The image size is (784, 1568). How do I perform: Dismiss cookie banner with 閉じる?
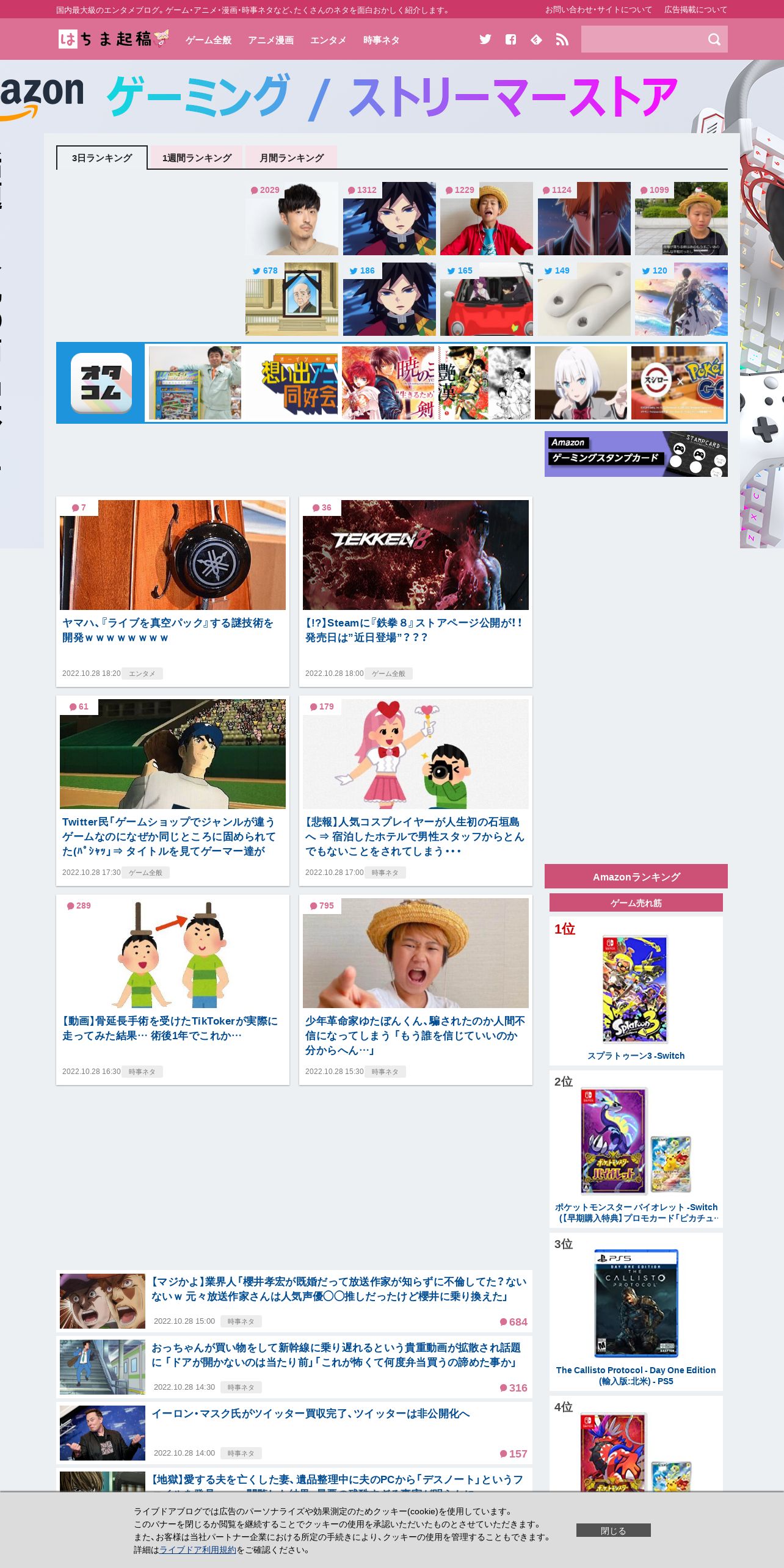point(613,1530)
